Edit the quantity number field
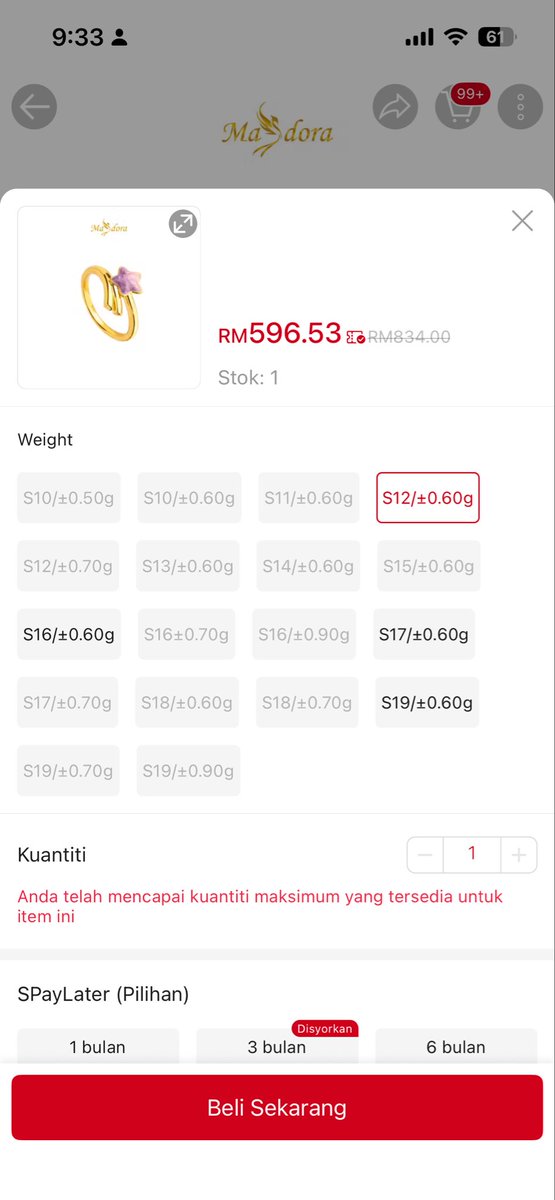The image size is (555, 1200). click(472, 855)
